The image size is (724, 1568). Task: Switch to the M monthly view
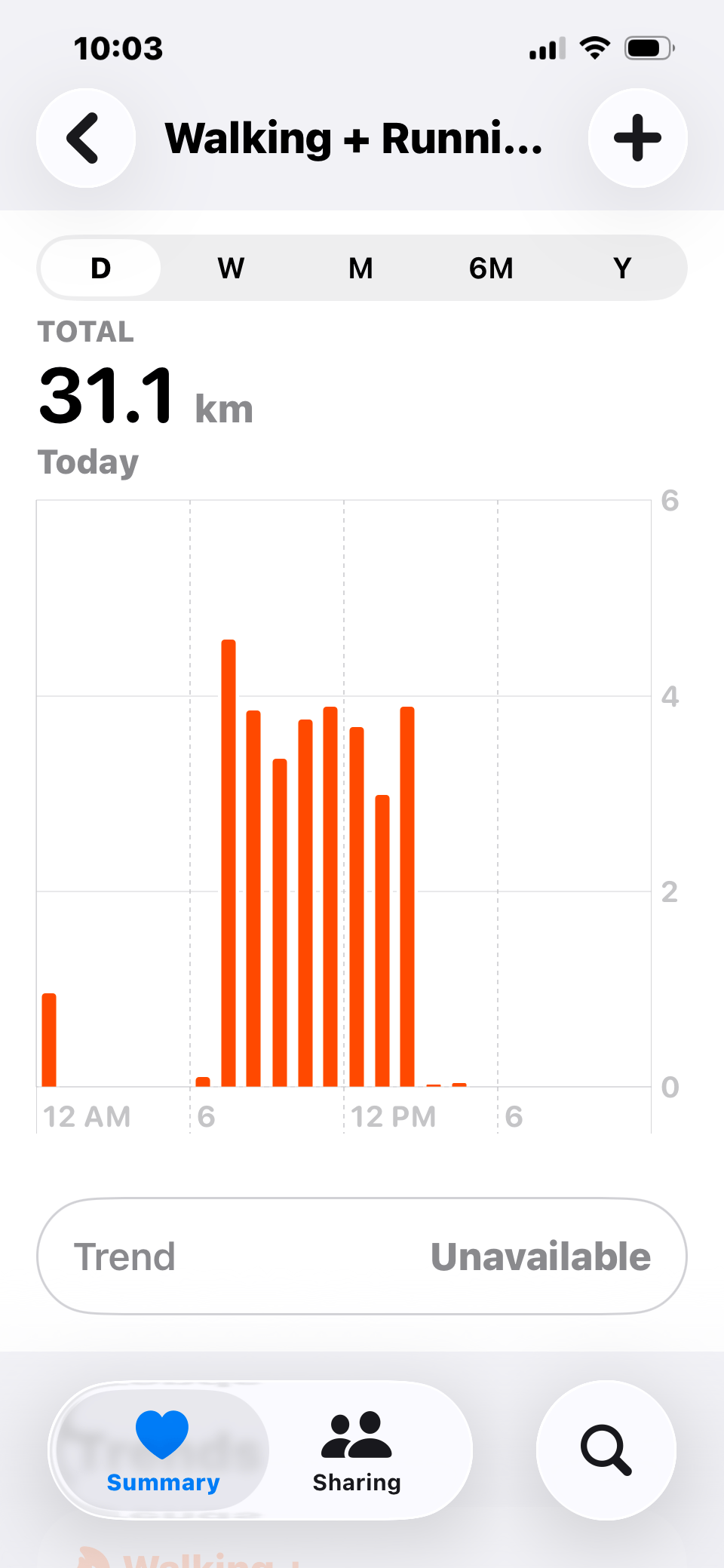coord(361,268)
